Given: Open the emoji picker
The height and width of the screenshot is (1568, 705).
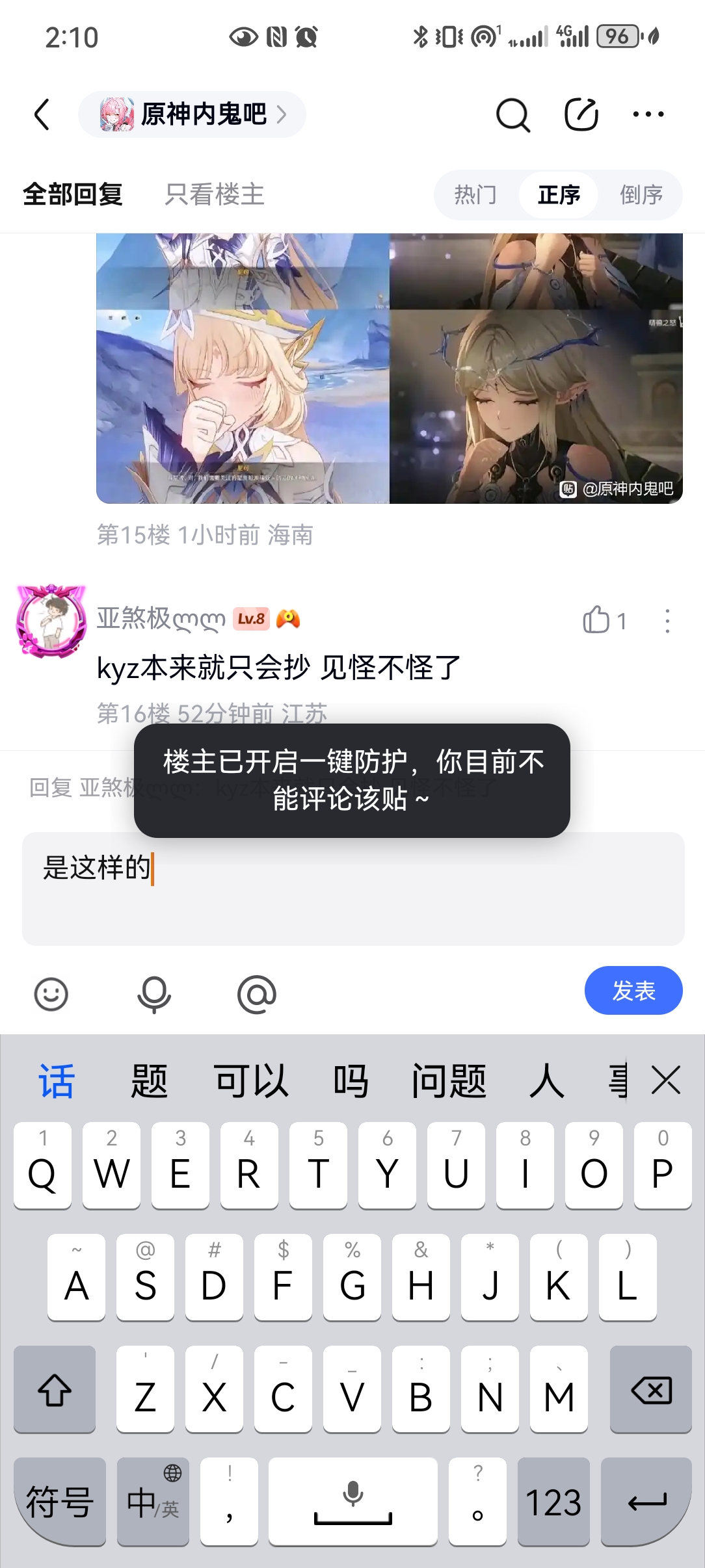Looking at the screenshot, I should coord(51,994).
